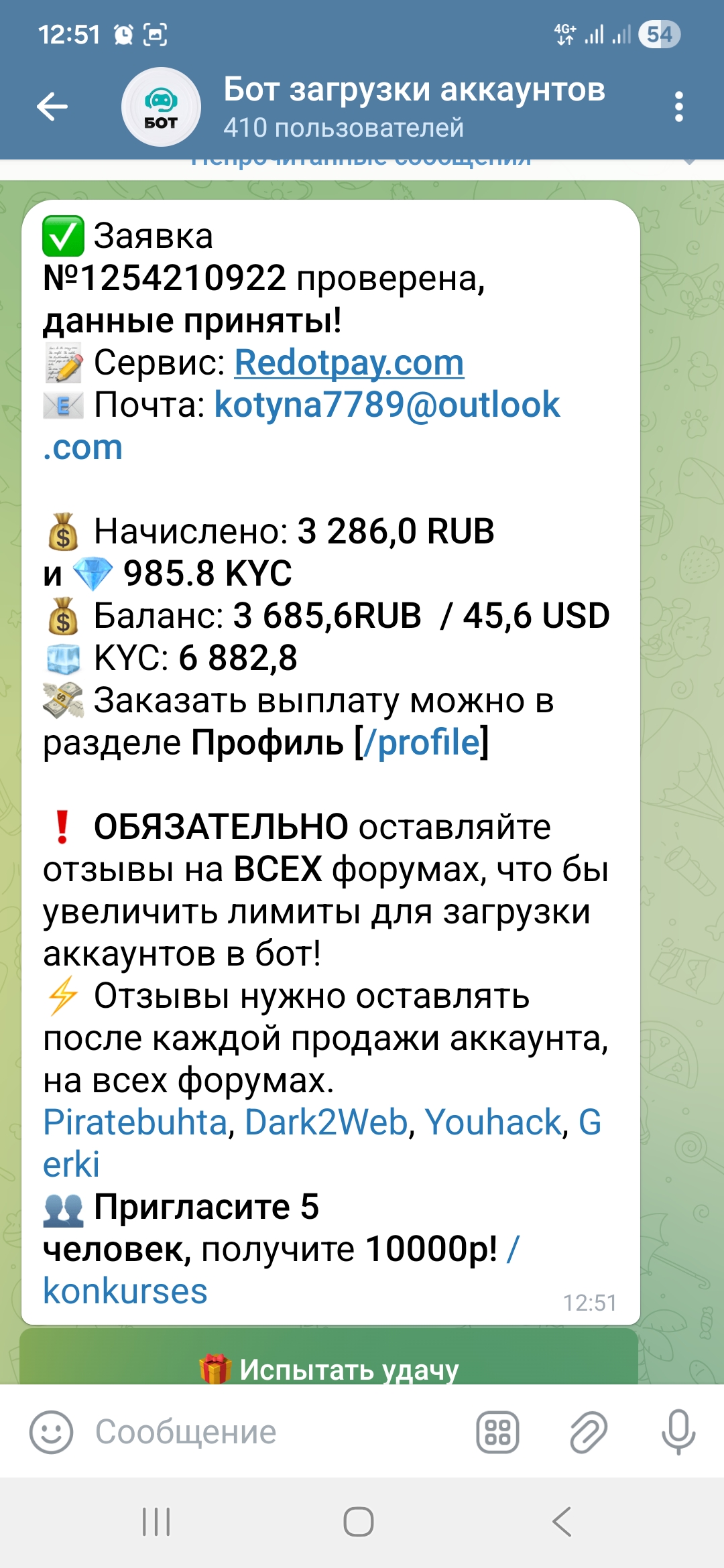Viewport: 724px width, 1568px height.
Task: Open the Youhack forum link
Action: [x=493, y=1122]
